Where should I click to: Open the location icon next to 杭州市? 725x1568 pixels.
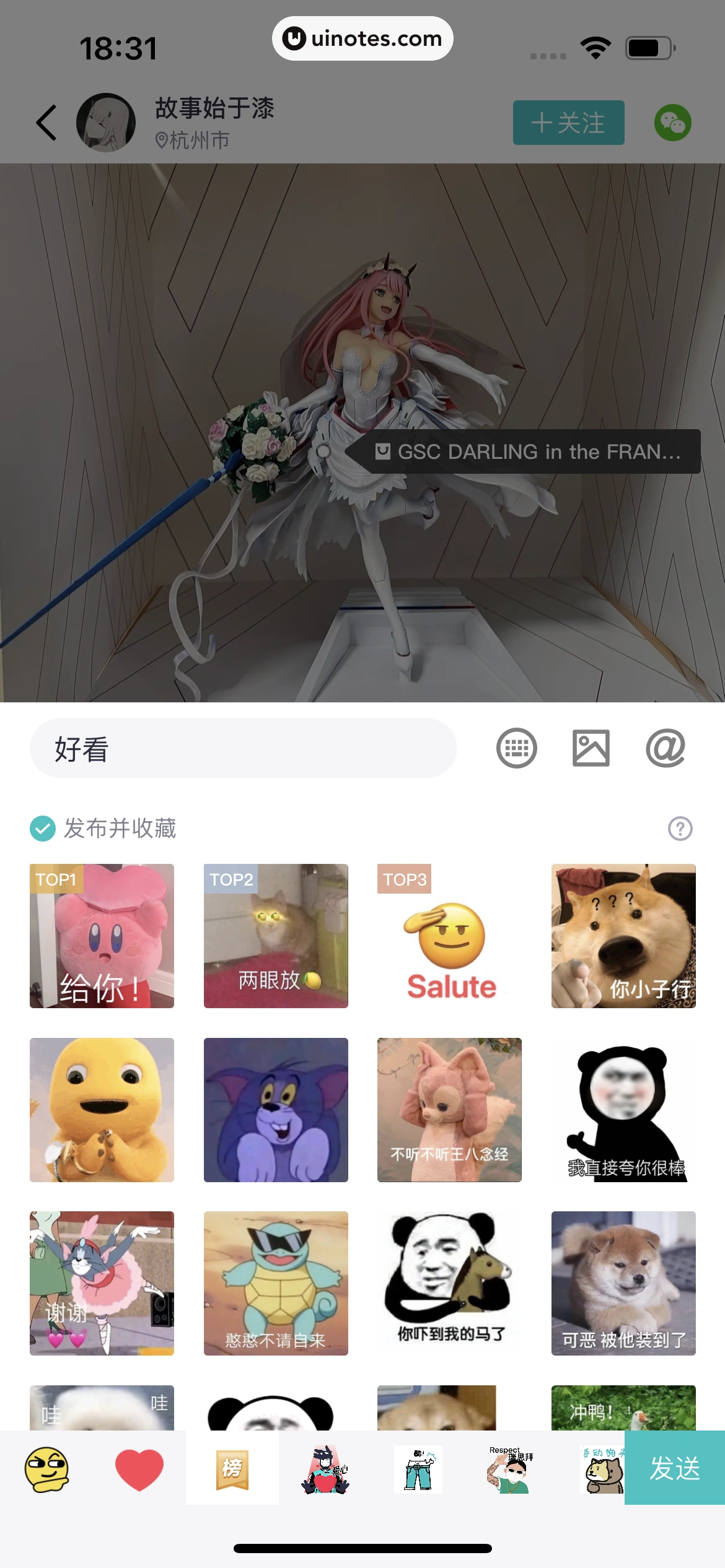tap(159, 140)
